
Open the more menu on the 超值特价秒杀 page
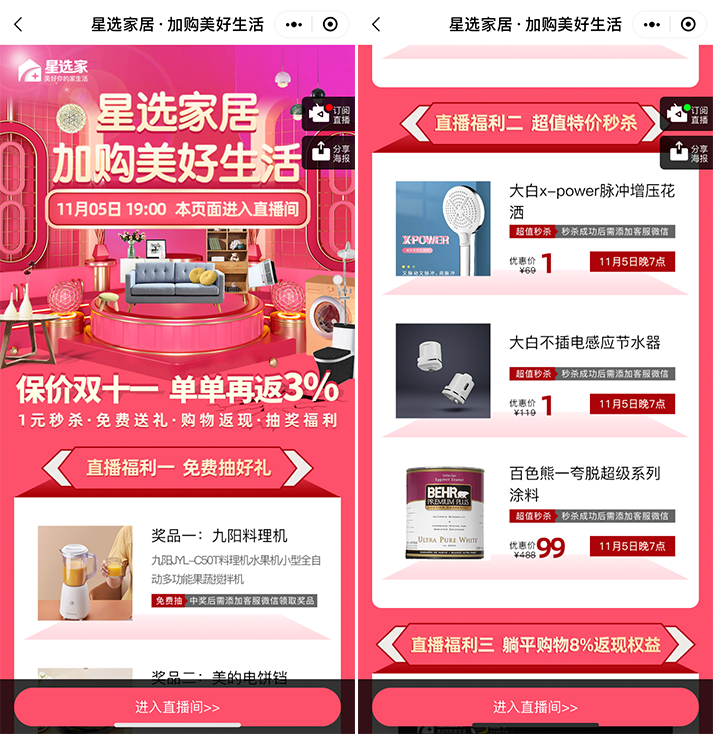click(x=651, y=24)
